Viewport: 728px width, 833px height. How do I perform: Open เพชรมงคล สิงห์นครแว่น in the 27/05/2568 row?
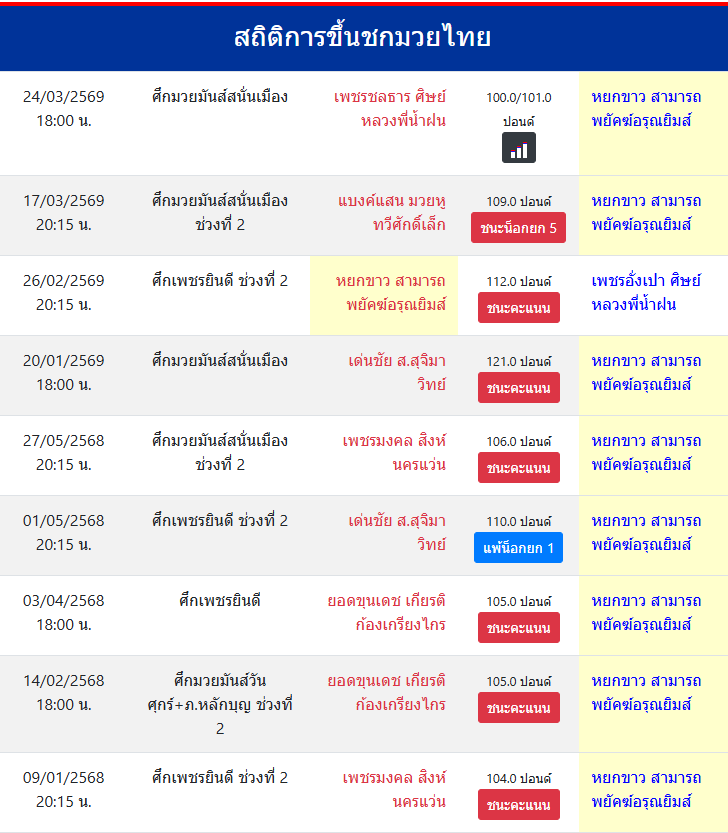pyautogui.click(x=394, y=452)
